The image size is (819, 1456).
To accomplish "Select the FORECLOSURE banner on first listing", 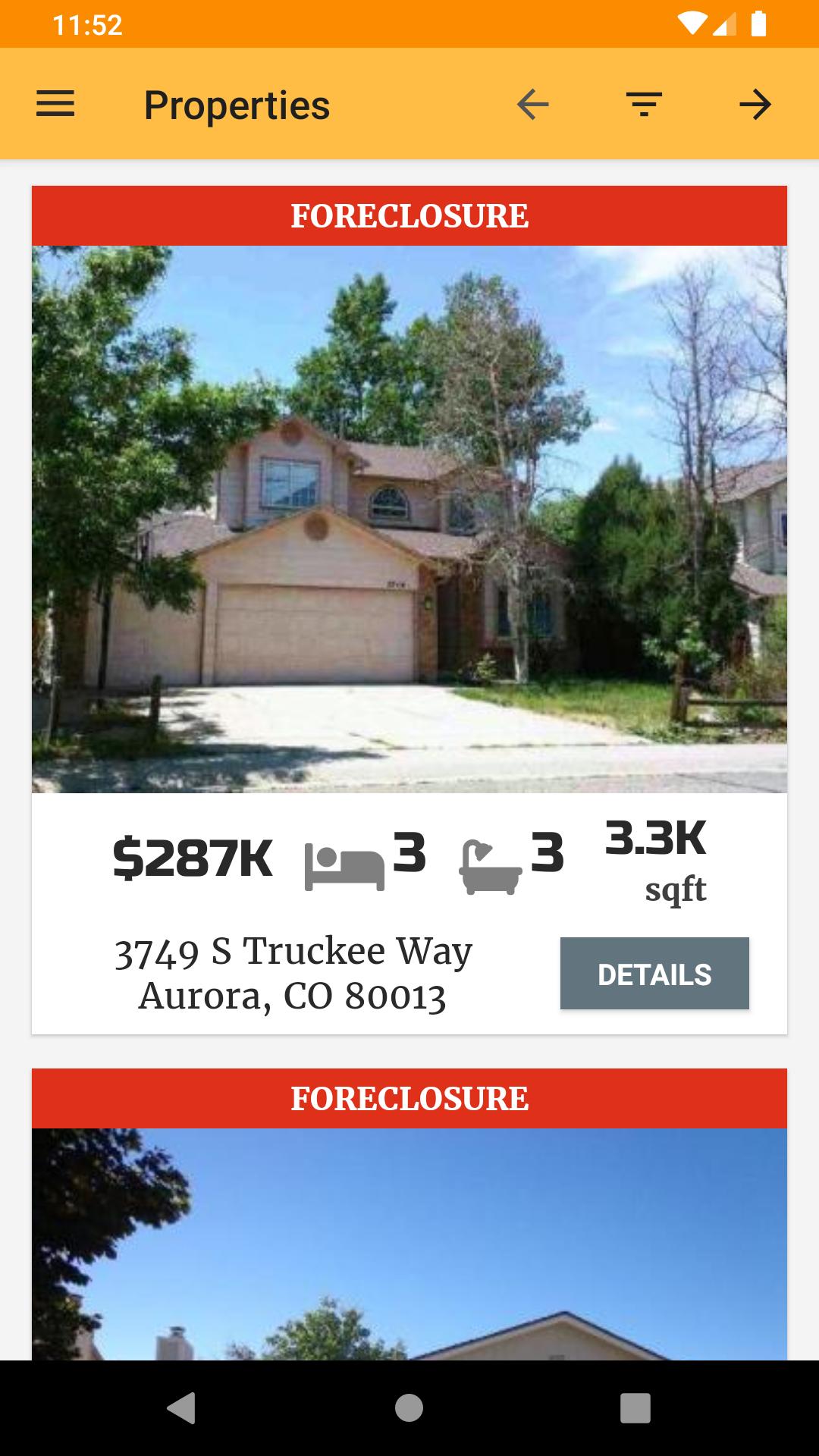I will (409, 216).
